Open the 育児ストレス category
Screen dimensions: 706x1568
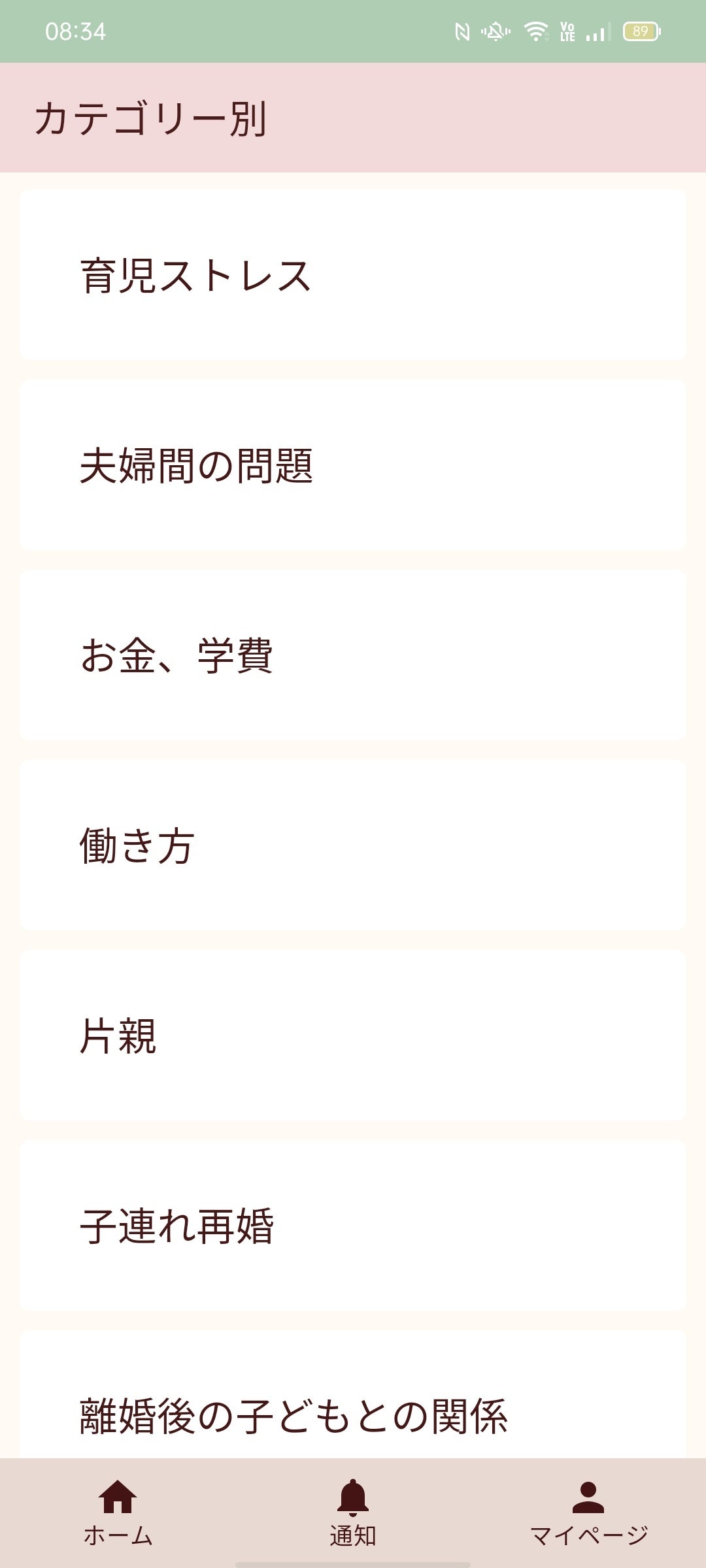tap(353, 275)
